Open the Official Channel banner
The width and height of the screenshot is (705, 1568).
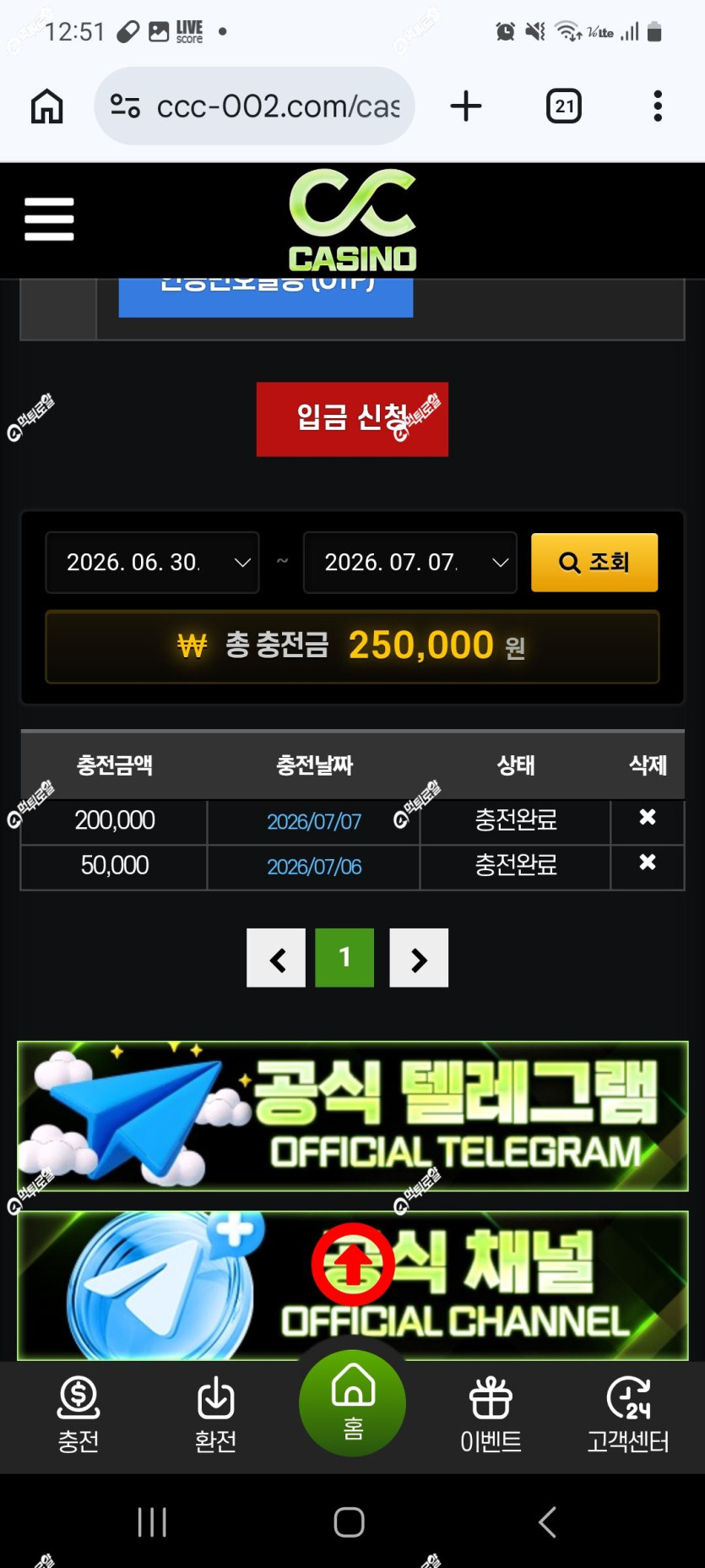pos(353,1285)
